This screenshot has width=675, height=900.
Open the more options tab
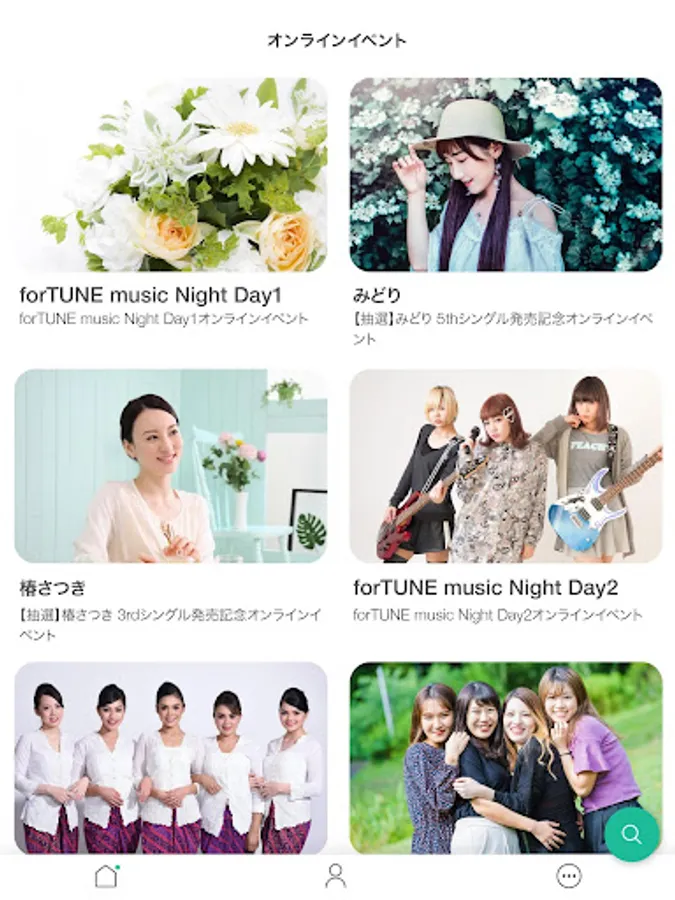tap(569, 876)
